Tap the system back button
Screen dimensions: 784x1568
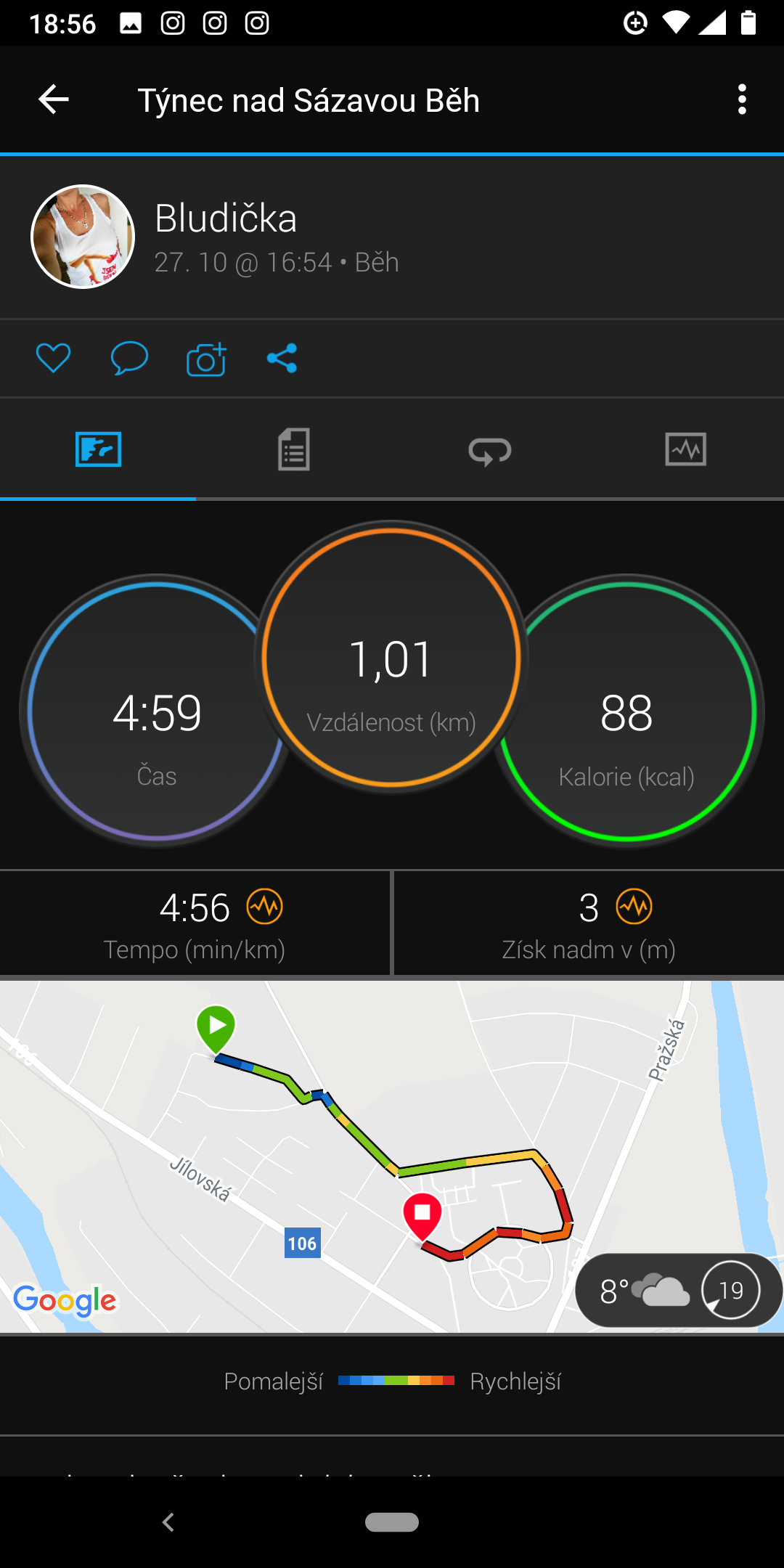(x=168, y=1522)
